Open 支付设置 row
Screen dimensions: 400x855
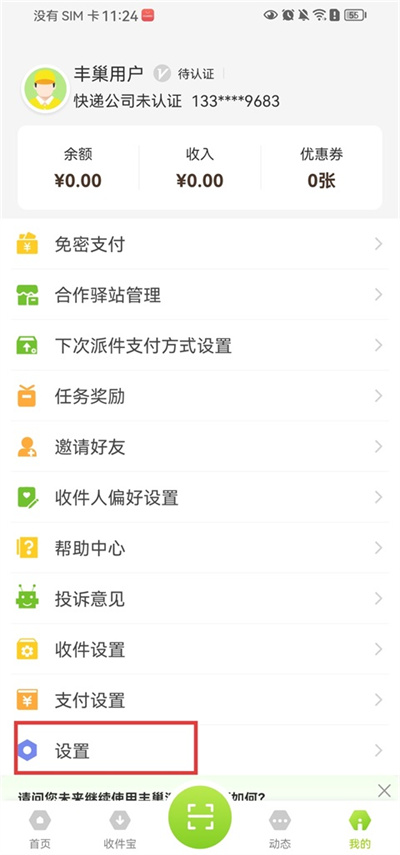tap(200, 700)
